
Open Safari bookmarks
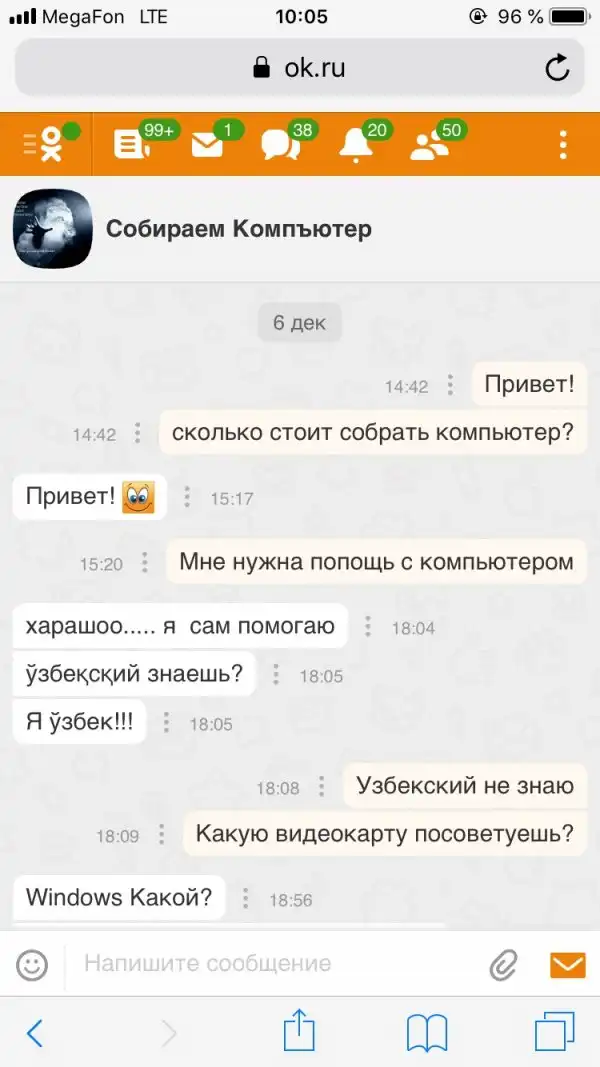pos(427,1032)
